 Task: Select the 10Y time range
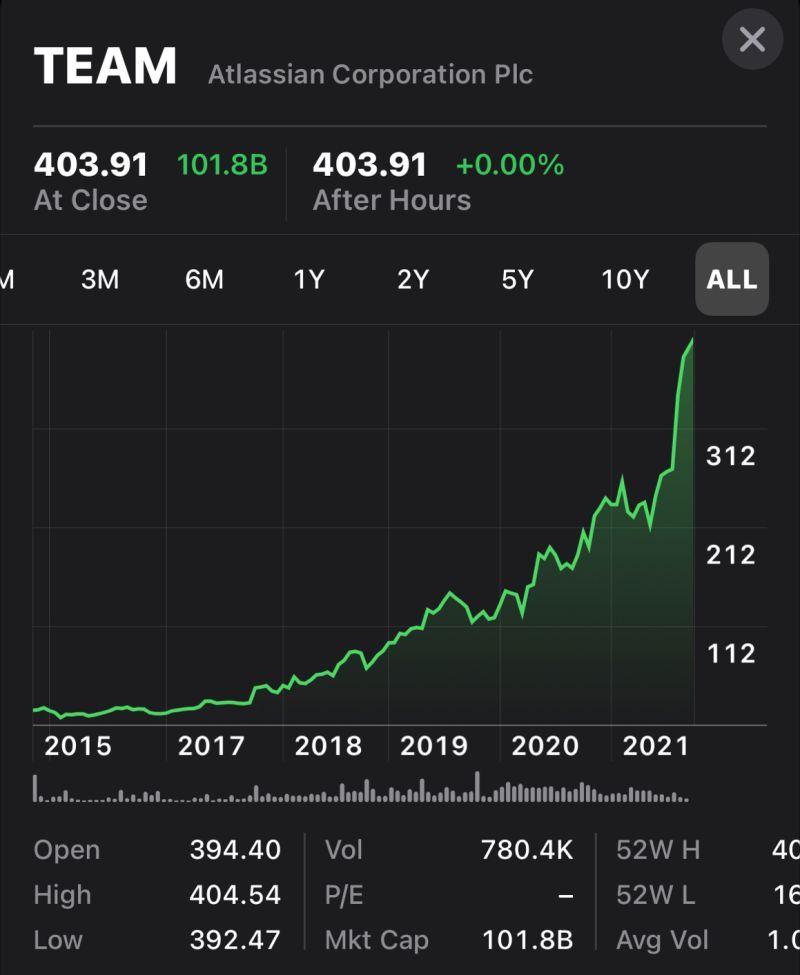tap(625, 280)
